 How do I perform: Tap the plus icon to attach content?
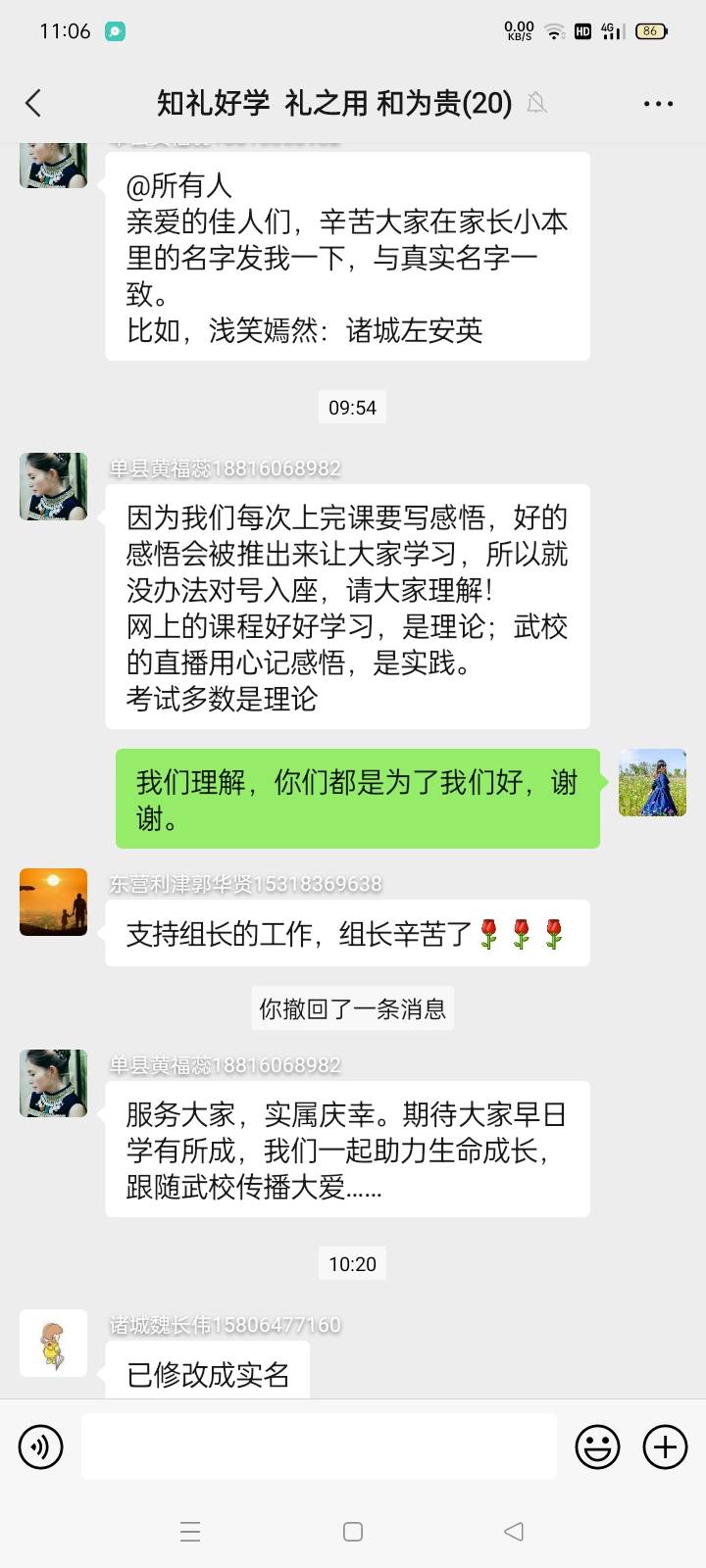(x=666, y=1446)
